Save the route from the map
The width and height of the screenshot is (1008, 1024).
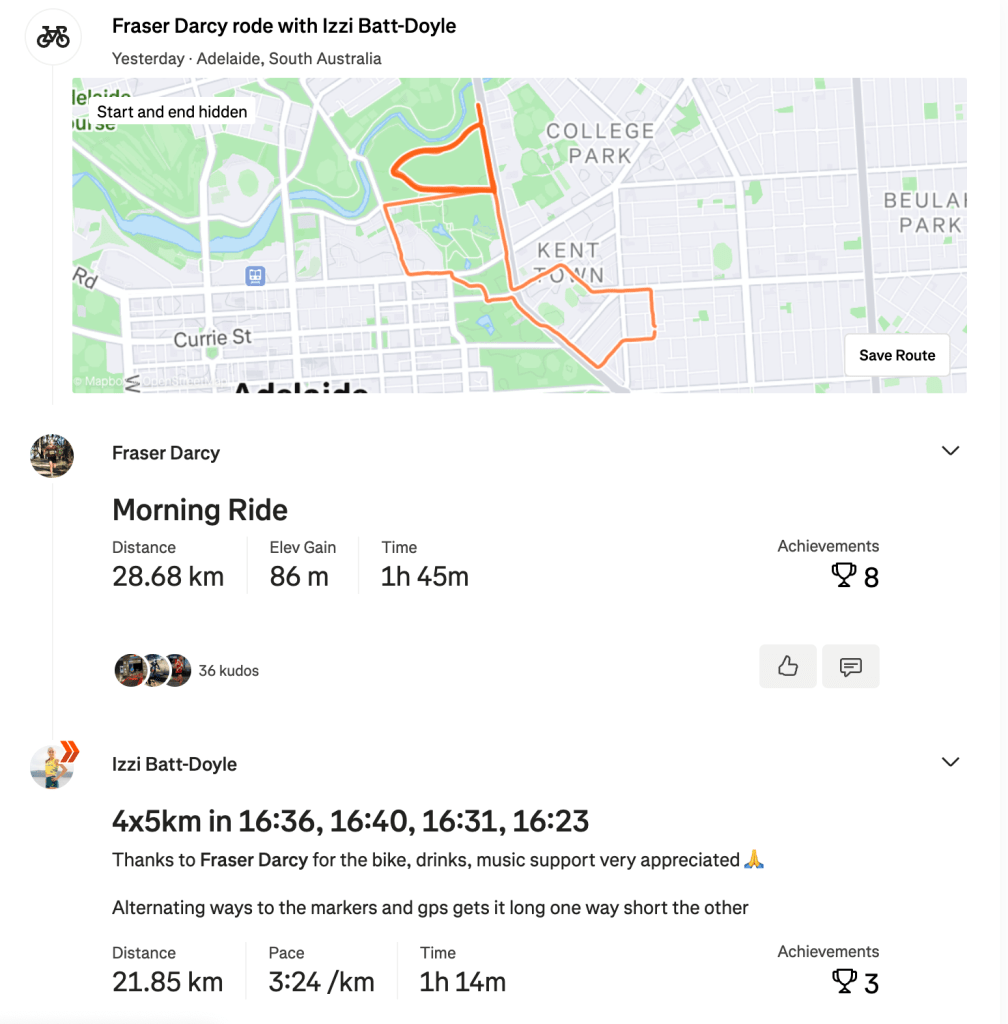pos(897,355)
